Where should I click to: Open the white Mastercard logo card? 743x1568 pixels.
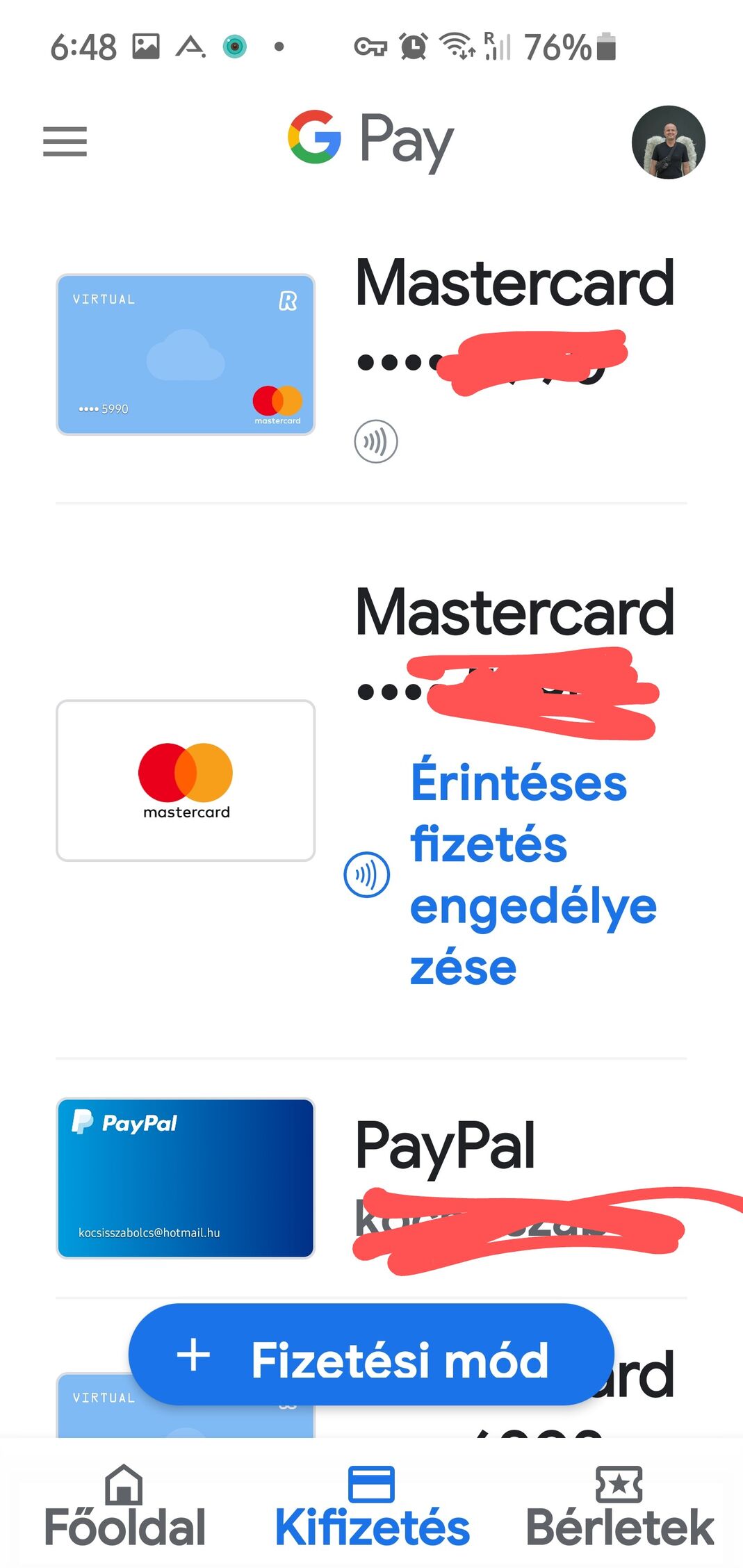[x=186, y=781]
